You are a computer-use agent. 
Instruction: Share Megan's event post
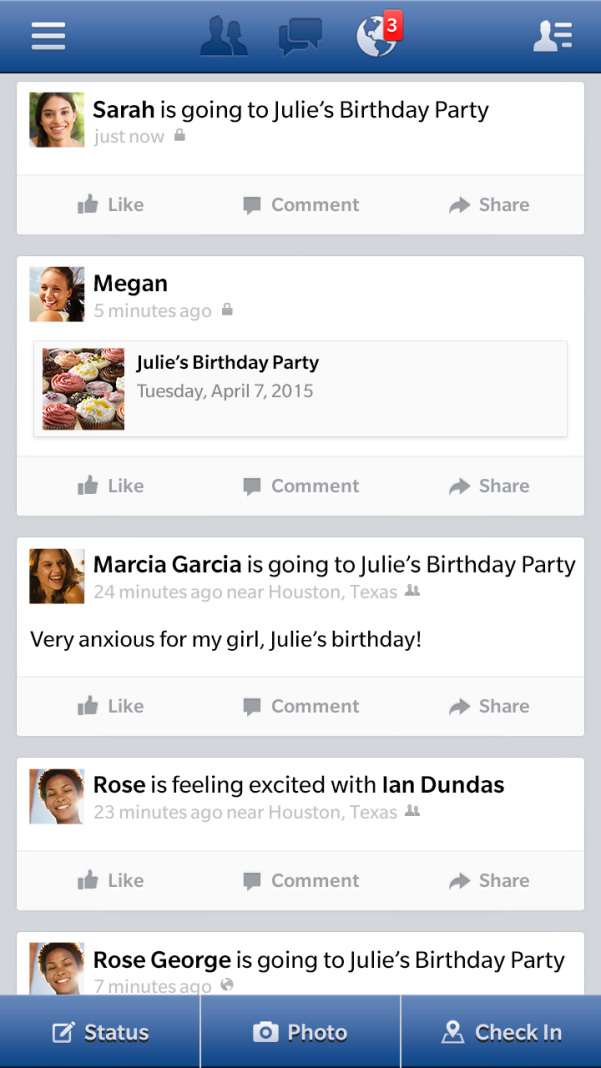click(x=489, y=486)
